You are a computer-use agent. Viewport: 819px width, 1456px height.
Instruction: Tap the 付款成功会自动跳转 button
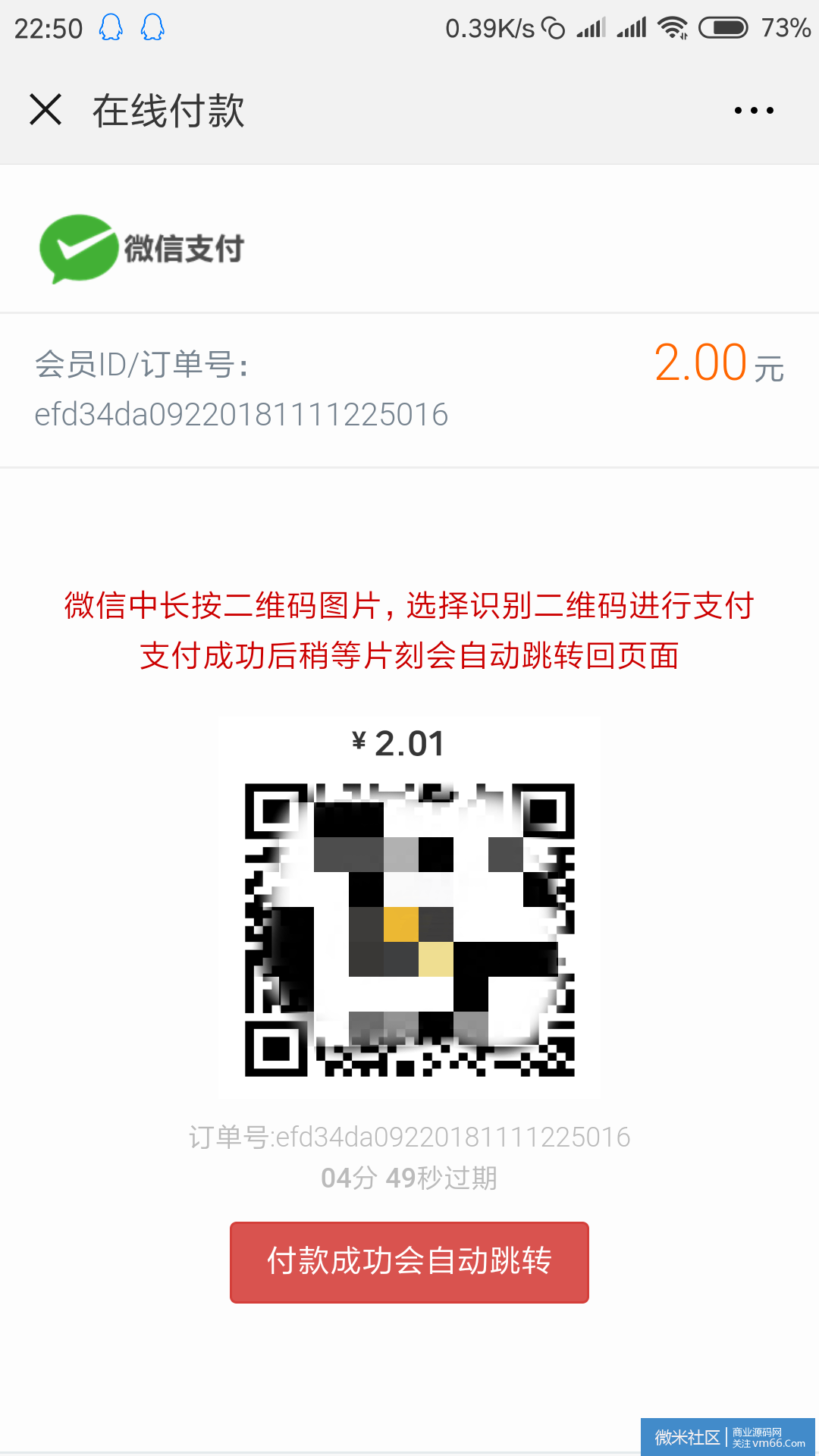(409, 1262)
